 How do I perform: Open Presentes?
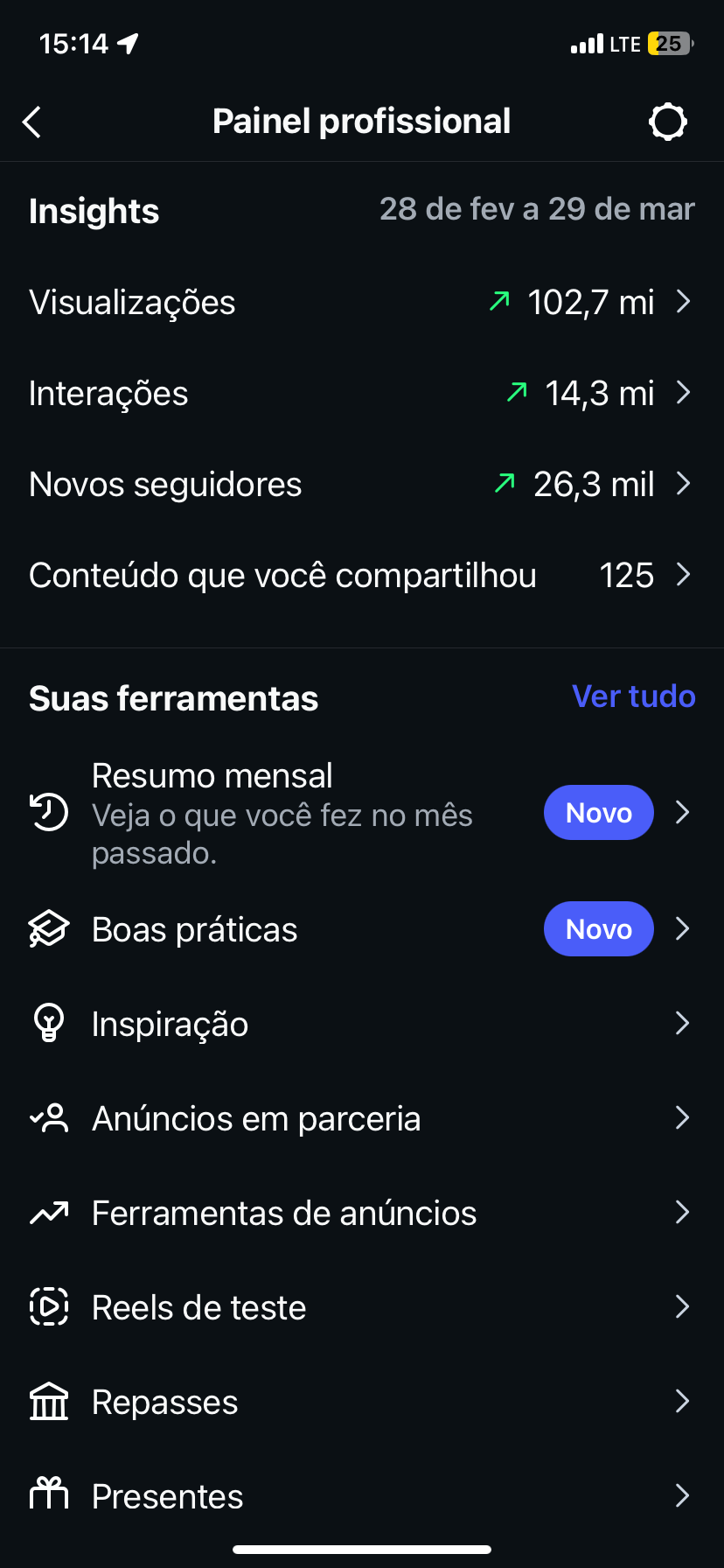(x=361, y=1496)
